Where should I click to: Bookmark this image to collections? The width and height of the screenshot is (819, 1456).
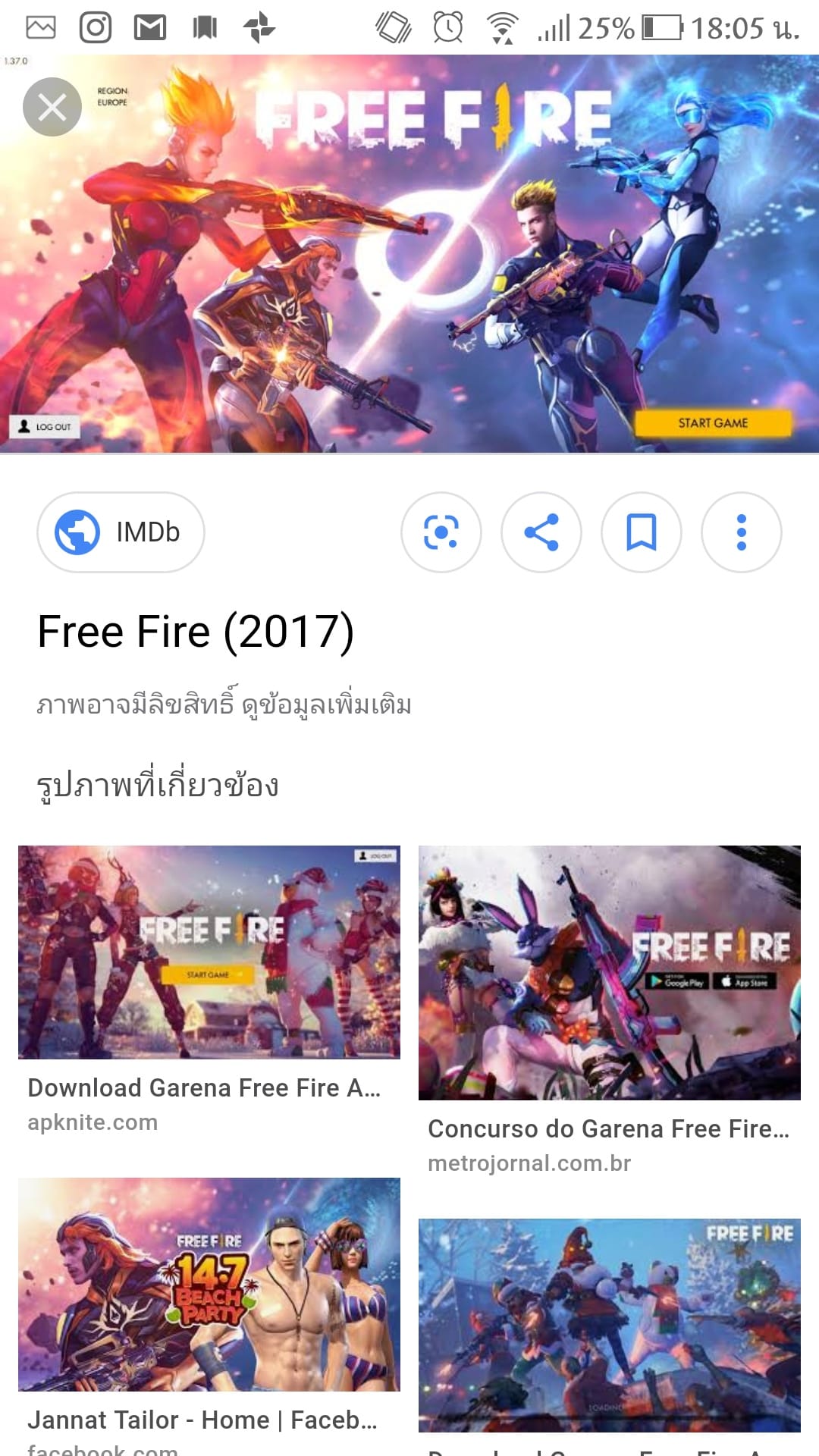[642, 532]
